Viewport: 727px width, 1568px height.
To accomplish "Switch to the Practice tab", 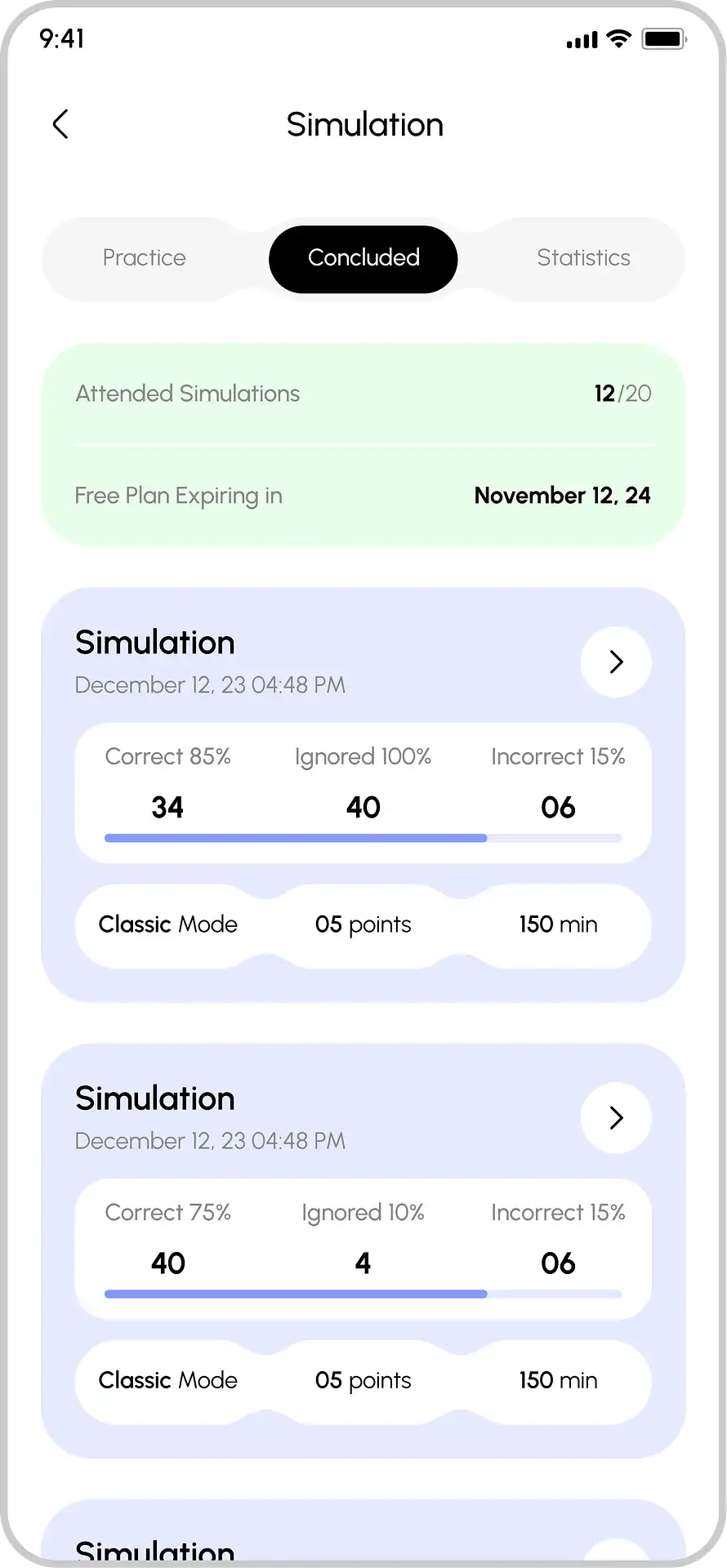I will (x=144, y=258).
